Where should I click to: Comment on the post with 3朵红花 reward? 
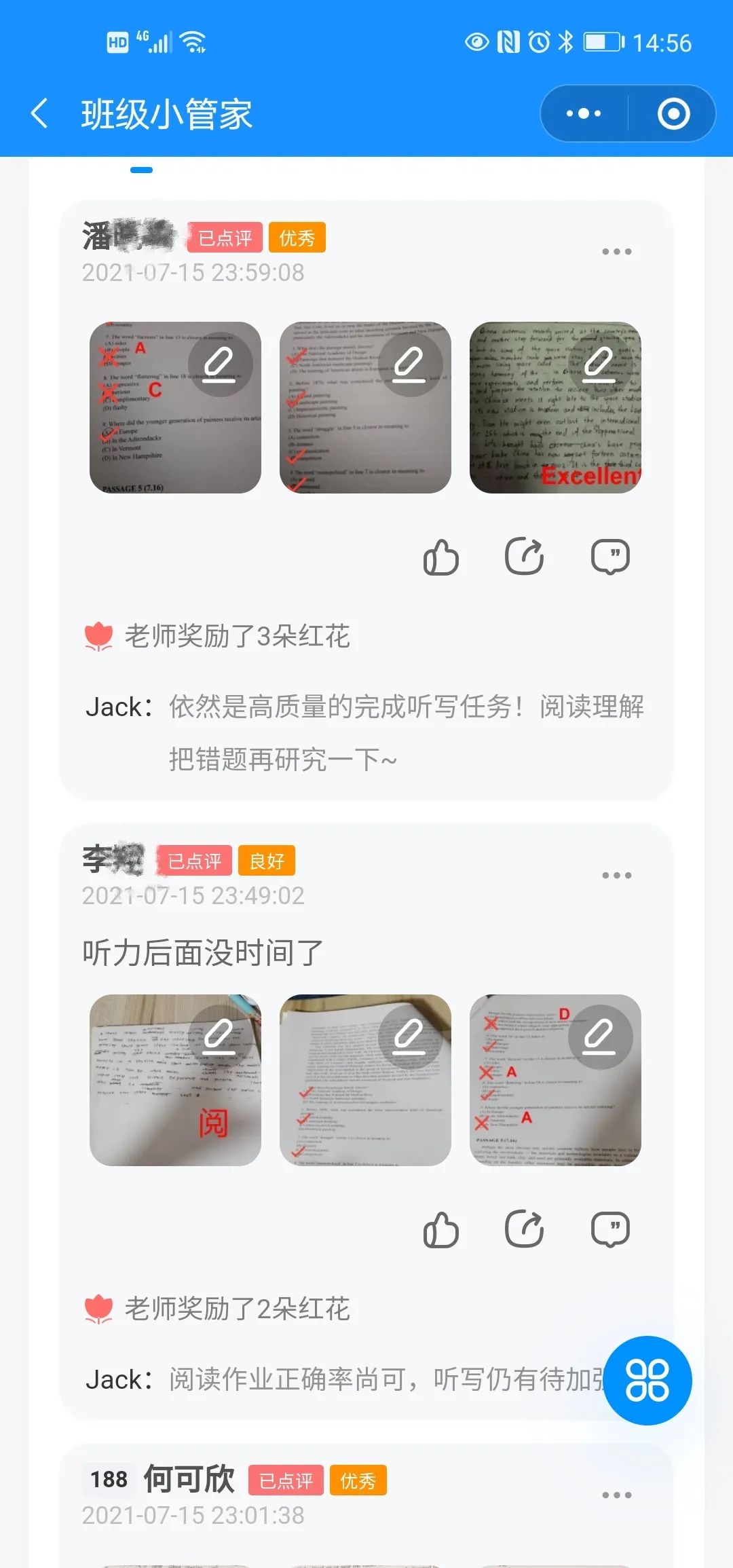(610, 557)
